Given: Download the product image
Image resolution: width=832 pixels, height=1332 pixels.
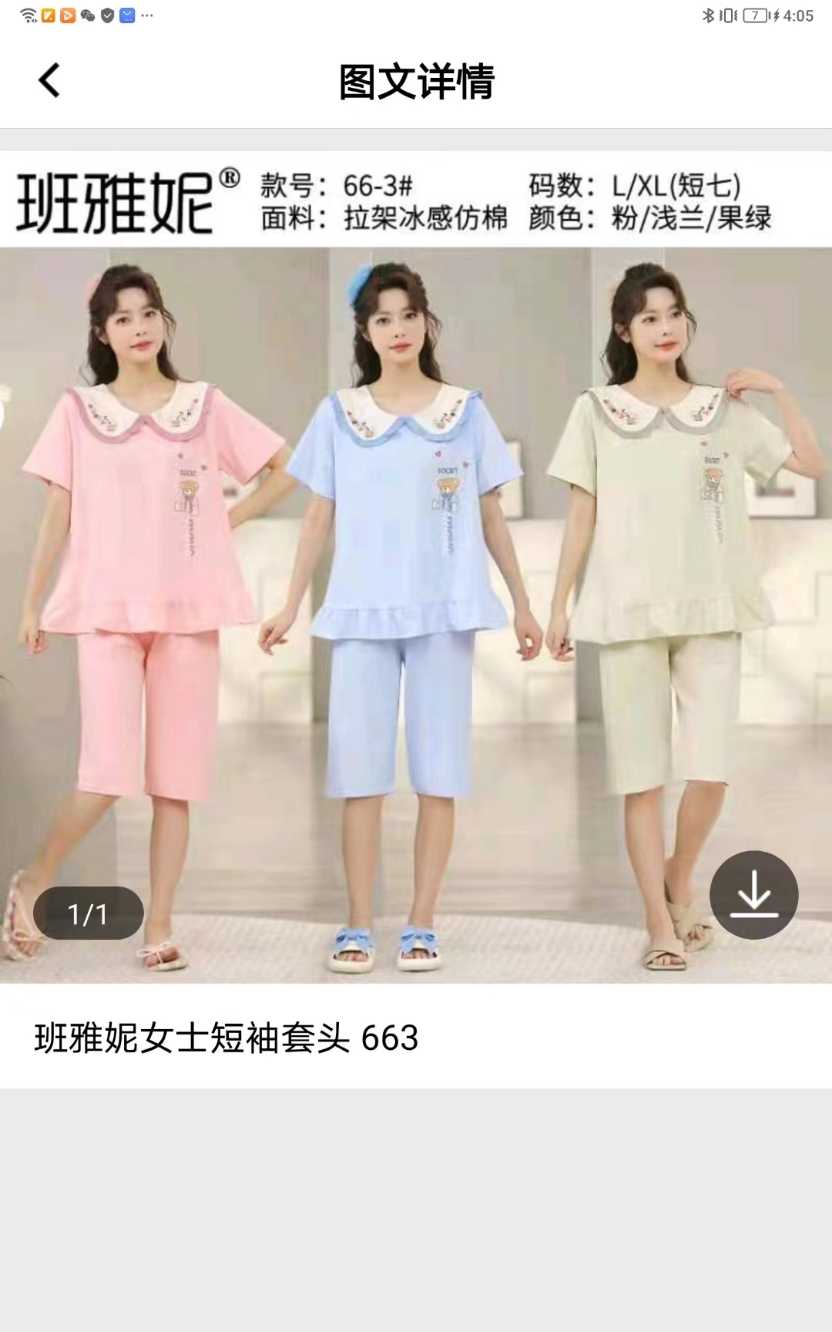Looking at the screenshot, I should coord(753,895).
